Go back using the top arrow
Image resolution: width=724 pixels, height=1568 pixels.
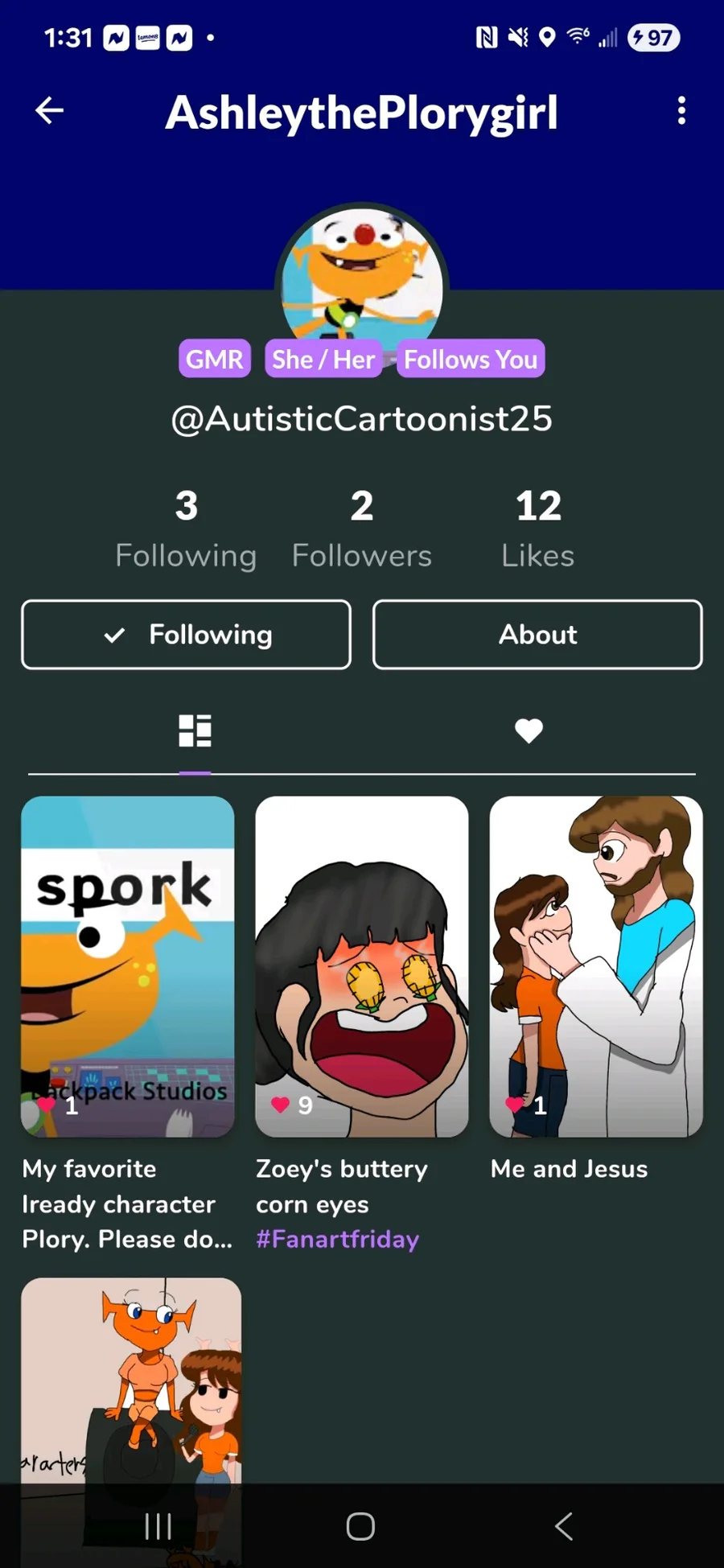(x=50, y=111)
